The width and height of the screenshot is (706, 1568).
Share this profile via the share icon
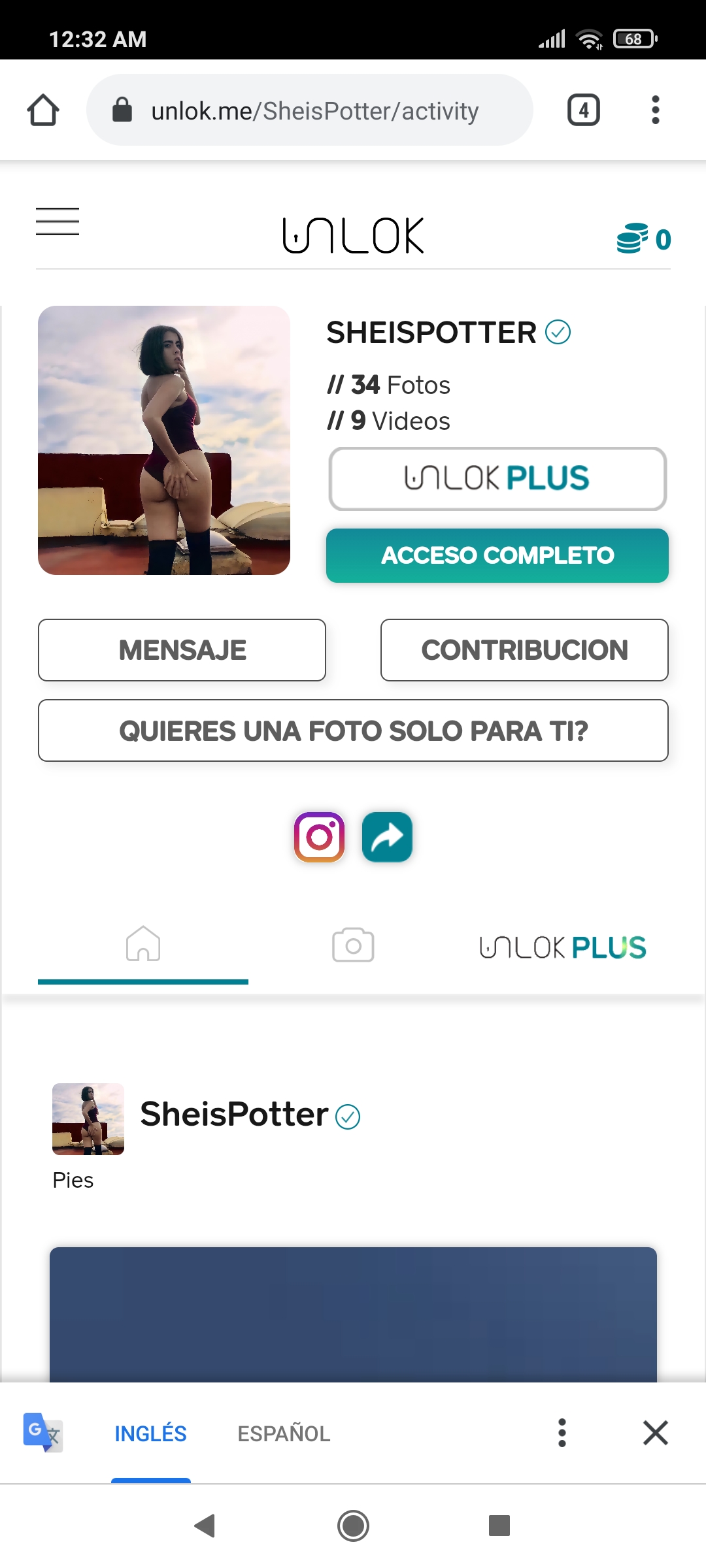point(386,837)
